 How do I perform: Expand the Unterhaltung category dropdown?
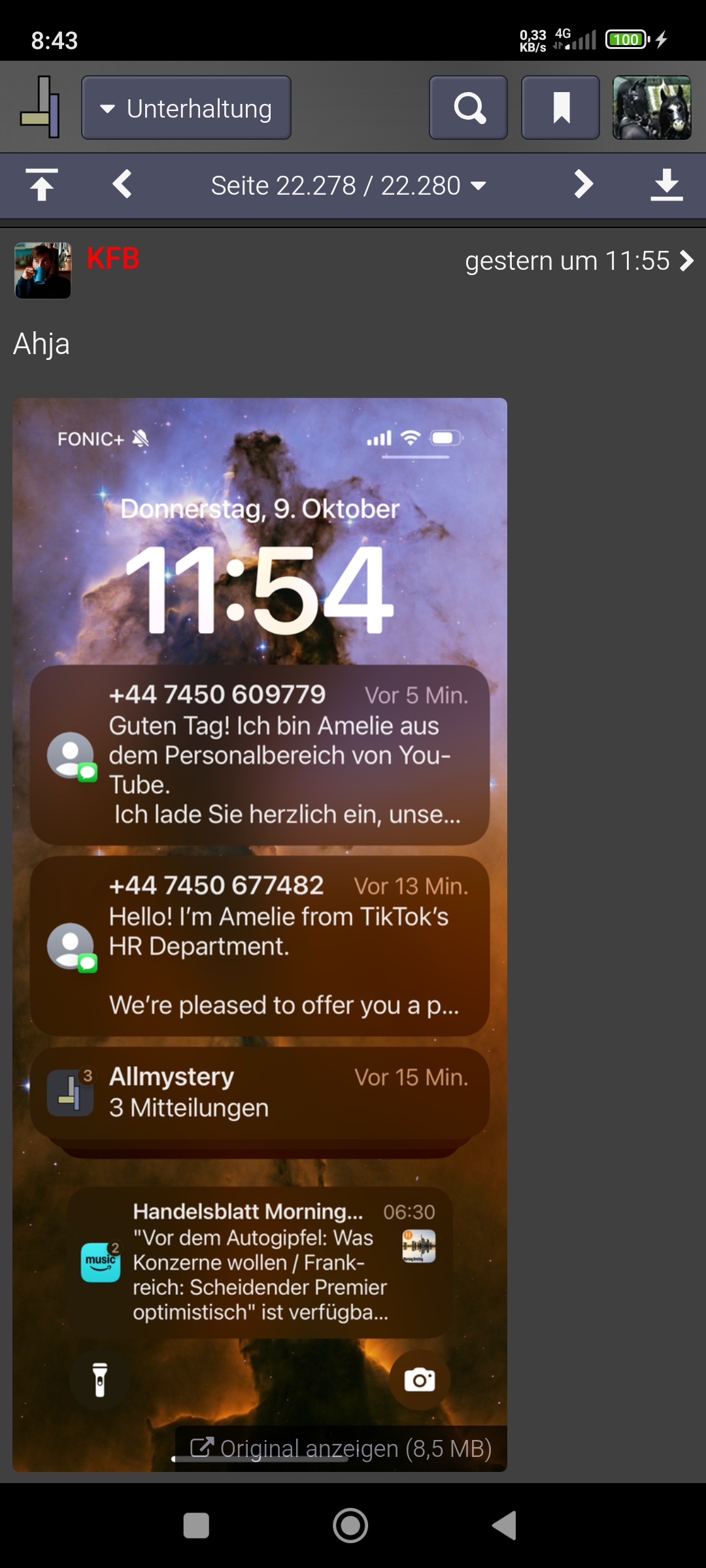pos(186,108)
